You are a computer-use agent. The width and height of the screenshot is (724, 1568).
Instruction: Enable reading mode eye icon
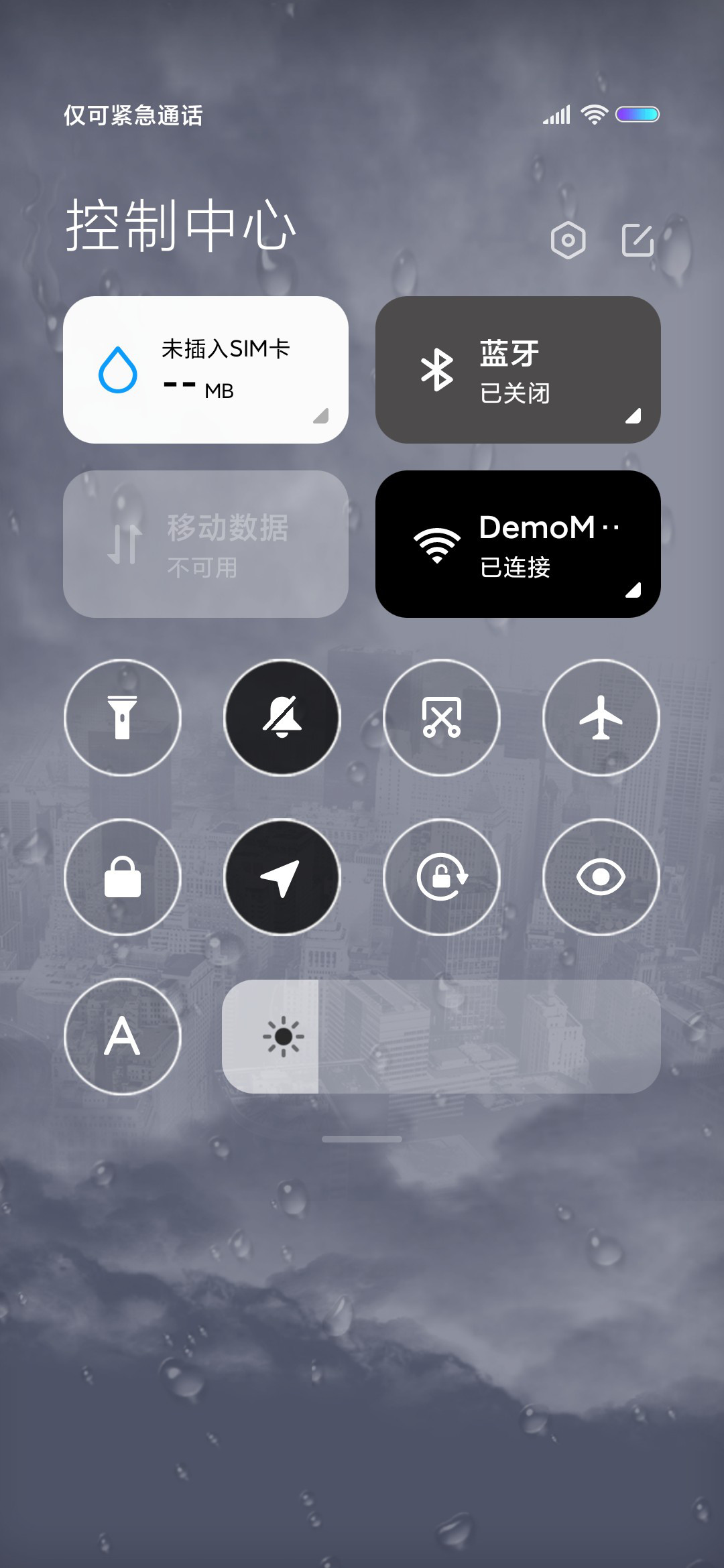[601, 877]
